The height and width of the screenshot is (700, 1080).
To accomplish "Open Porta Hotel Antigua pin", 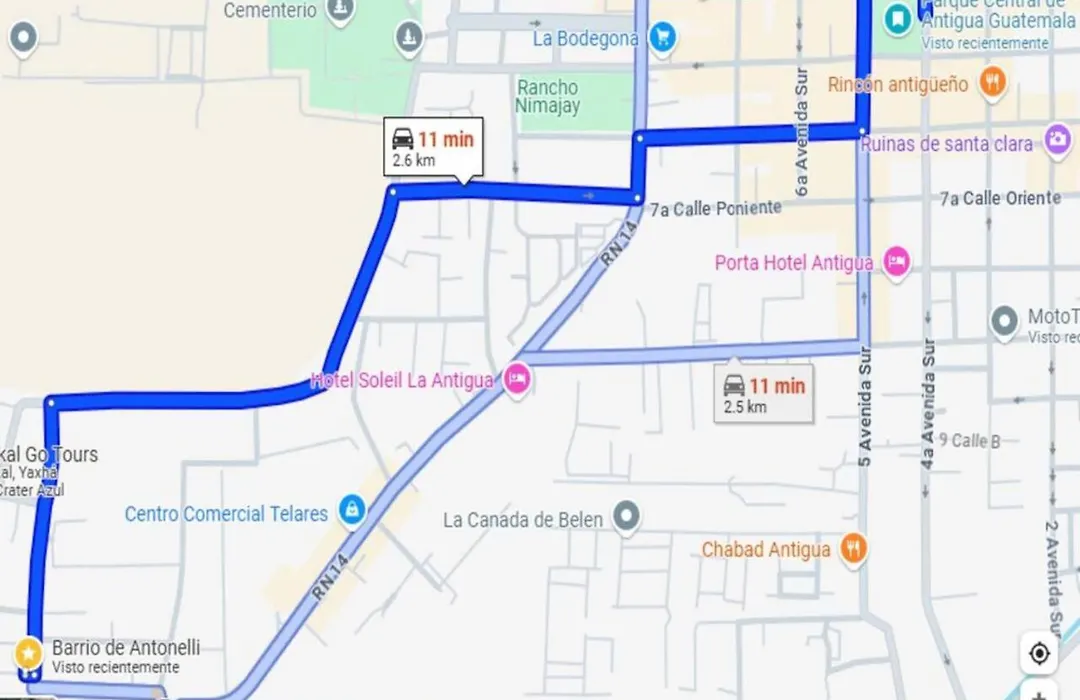I will (x=897, y=263).
